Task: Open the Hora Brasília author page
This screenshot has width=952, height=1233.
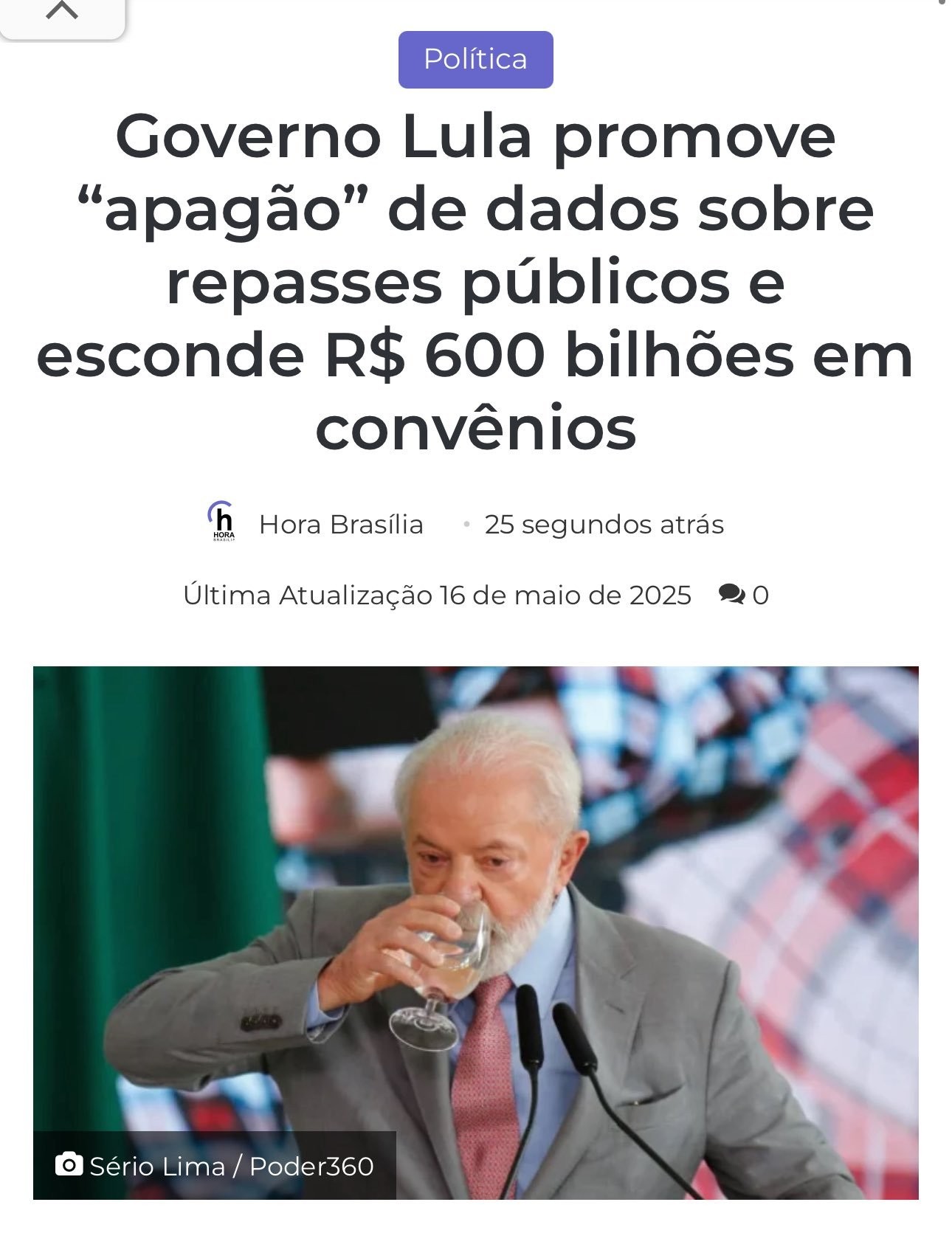Action: tap(340, 525)
